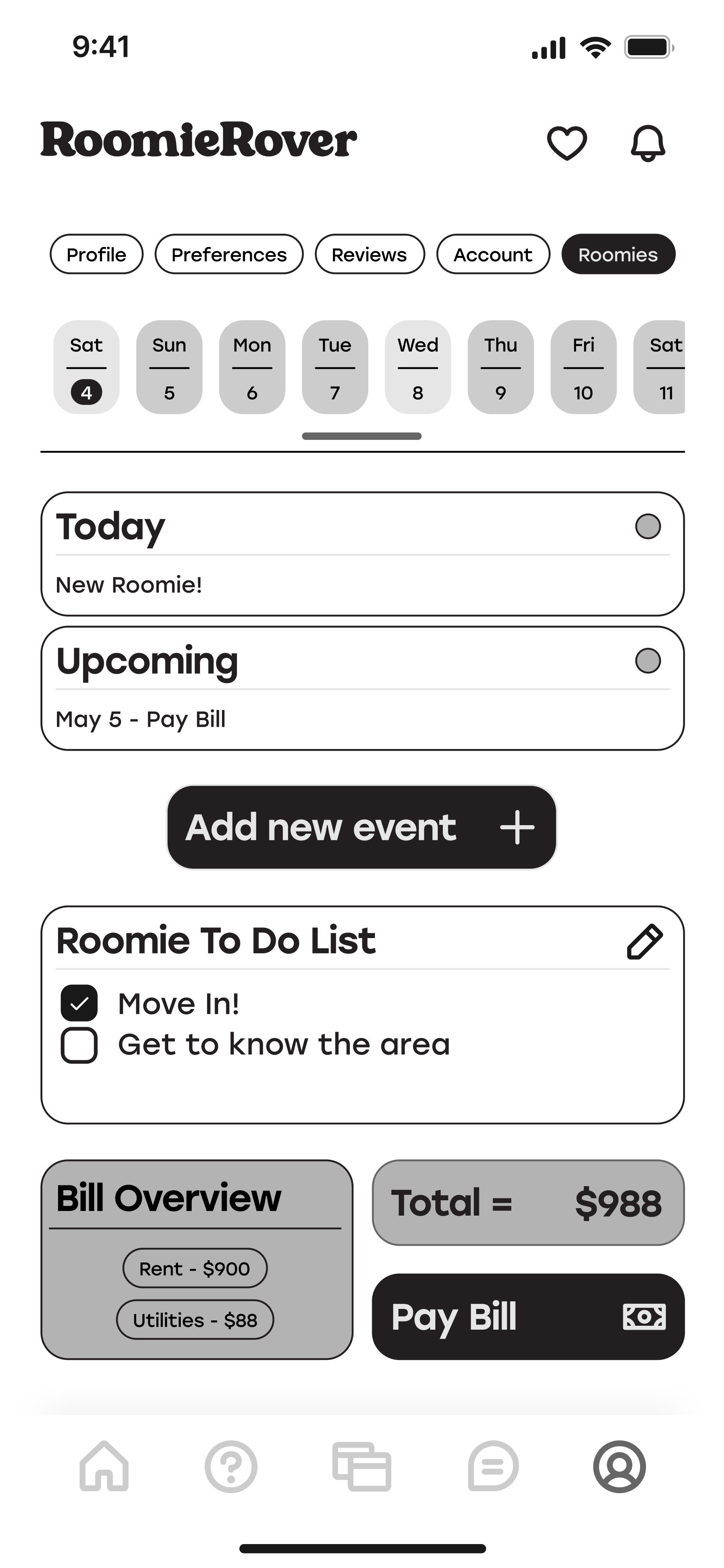Select Fri 10 in the calendar
The height and width of the screenshot is (1568, 724).
pos(583,367)
